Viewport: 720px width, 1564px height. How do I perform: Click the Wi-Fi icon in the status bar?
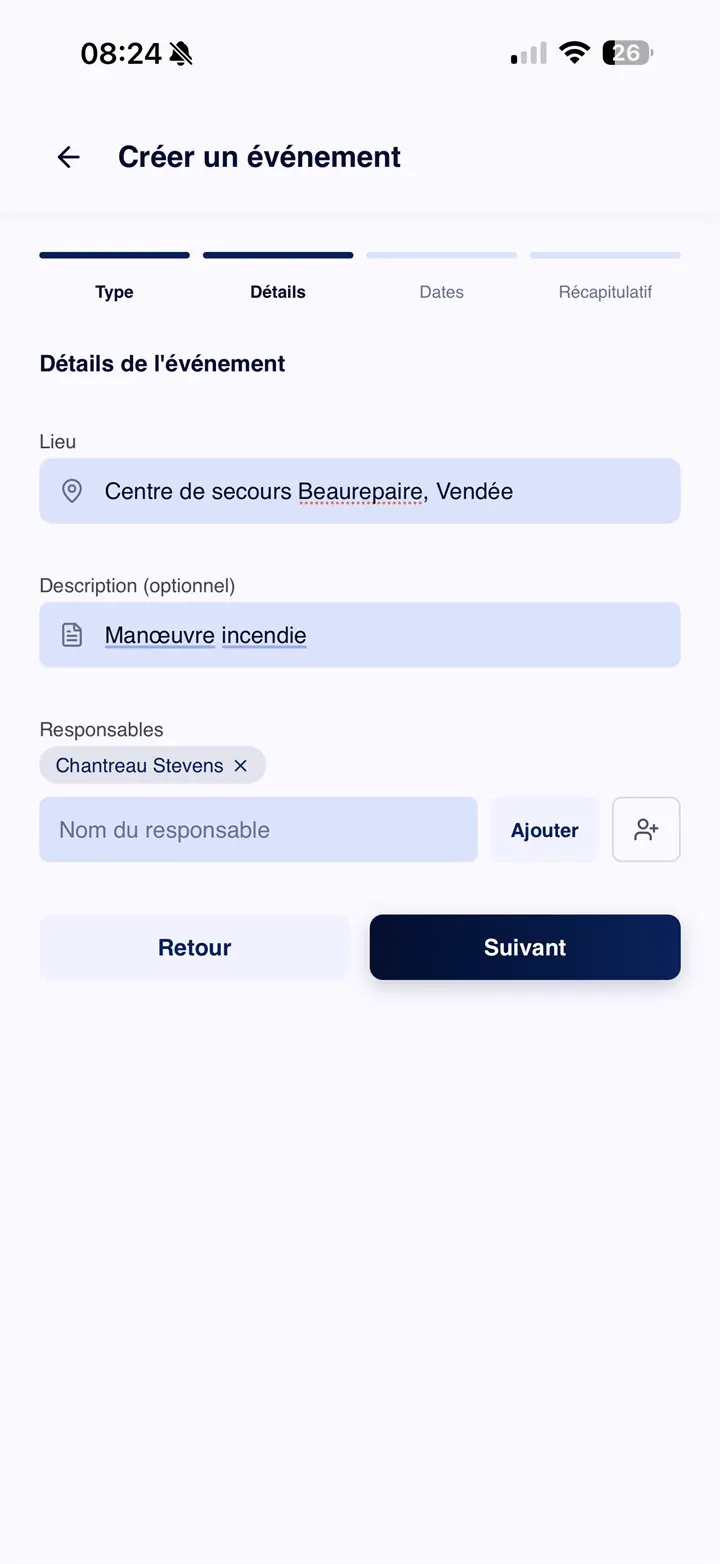pyautogui.click(x=574, y=52)
